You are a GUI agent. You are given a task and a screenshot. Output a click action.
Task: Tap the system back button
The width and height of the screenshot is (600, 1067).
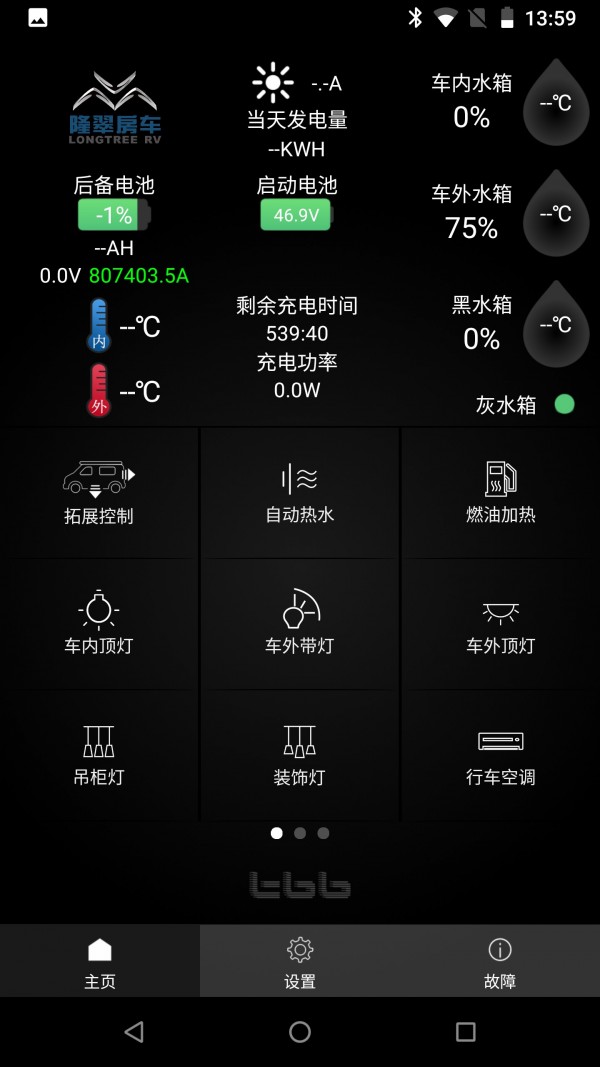click(134, 1032)
